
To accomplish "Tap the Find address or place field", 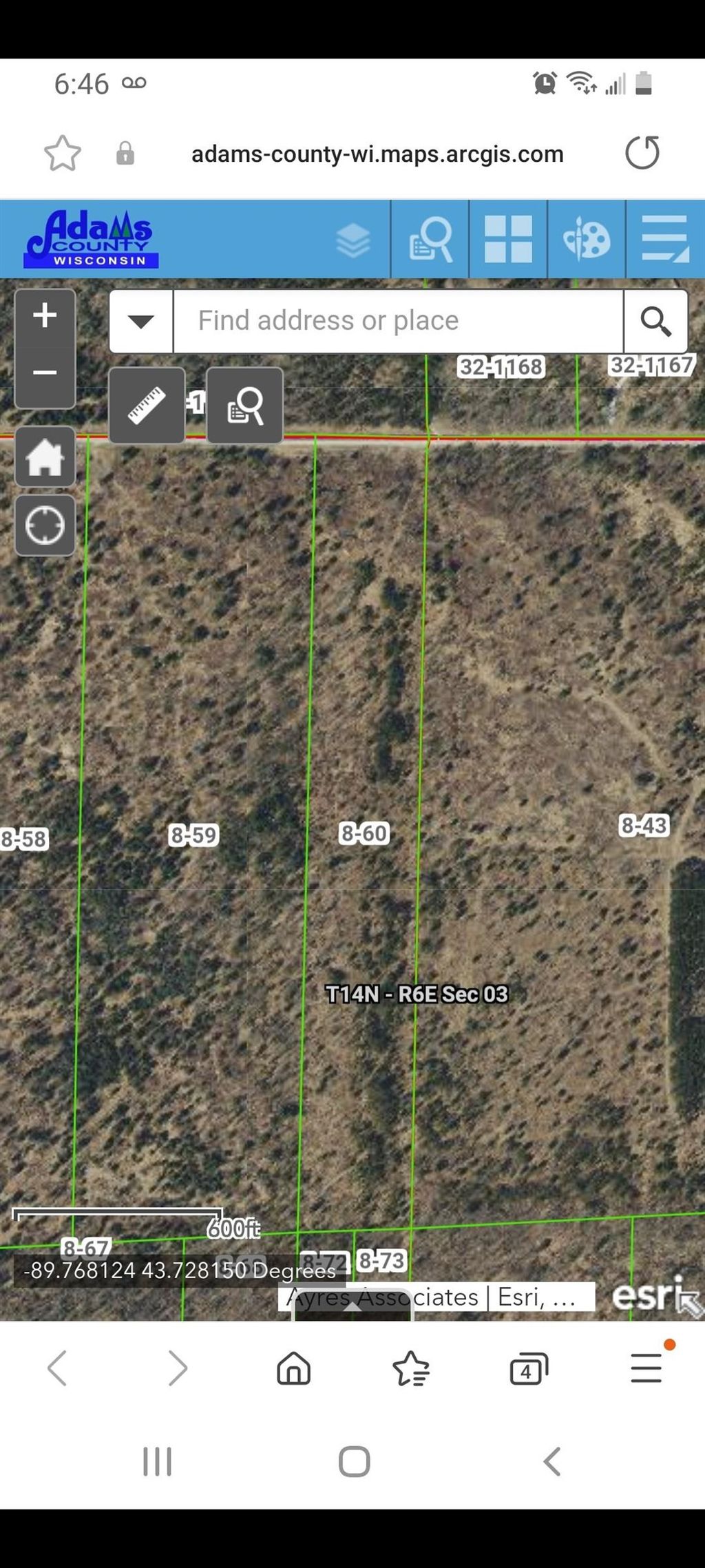I will (398, 321).
